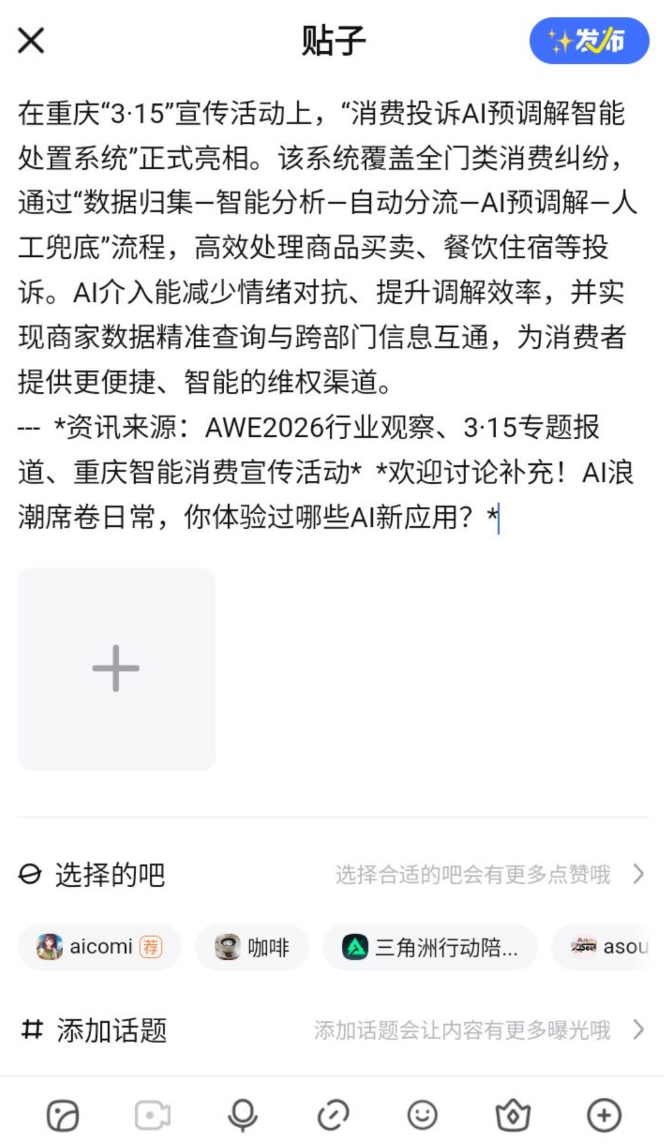Record a voice clip with the microphone
Image resolution: width=664 pixels, height=1144 pixels.
click(x=243, y=1115)
